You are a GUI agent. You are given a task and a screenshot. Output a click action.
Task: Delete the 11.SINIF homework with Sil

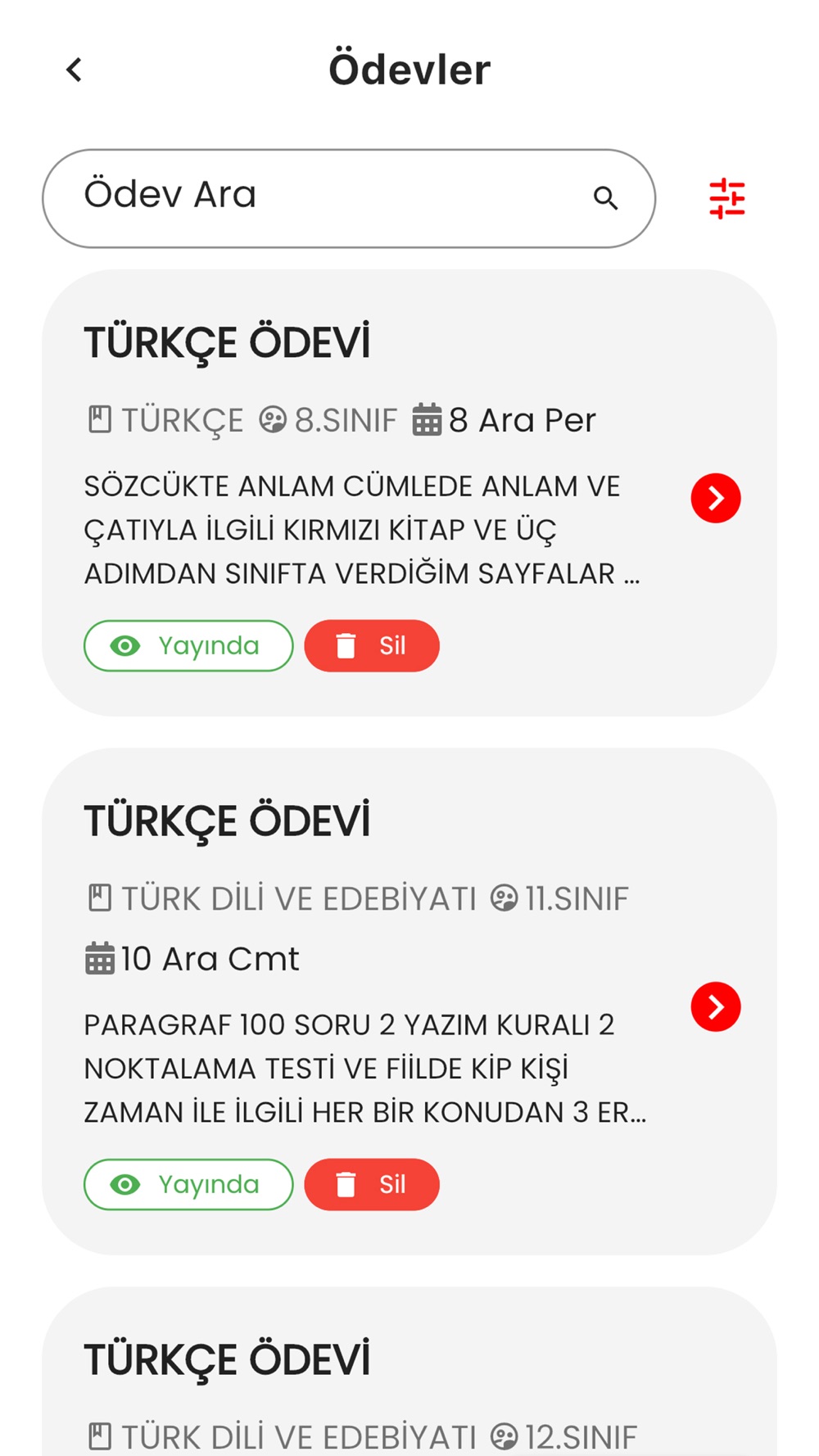[x=372, y=1184]
